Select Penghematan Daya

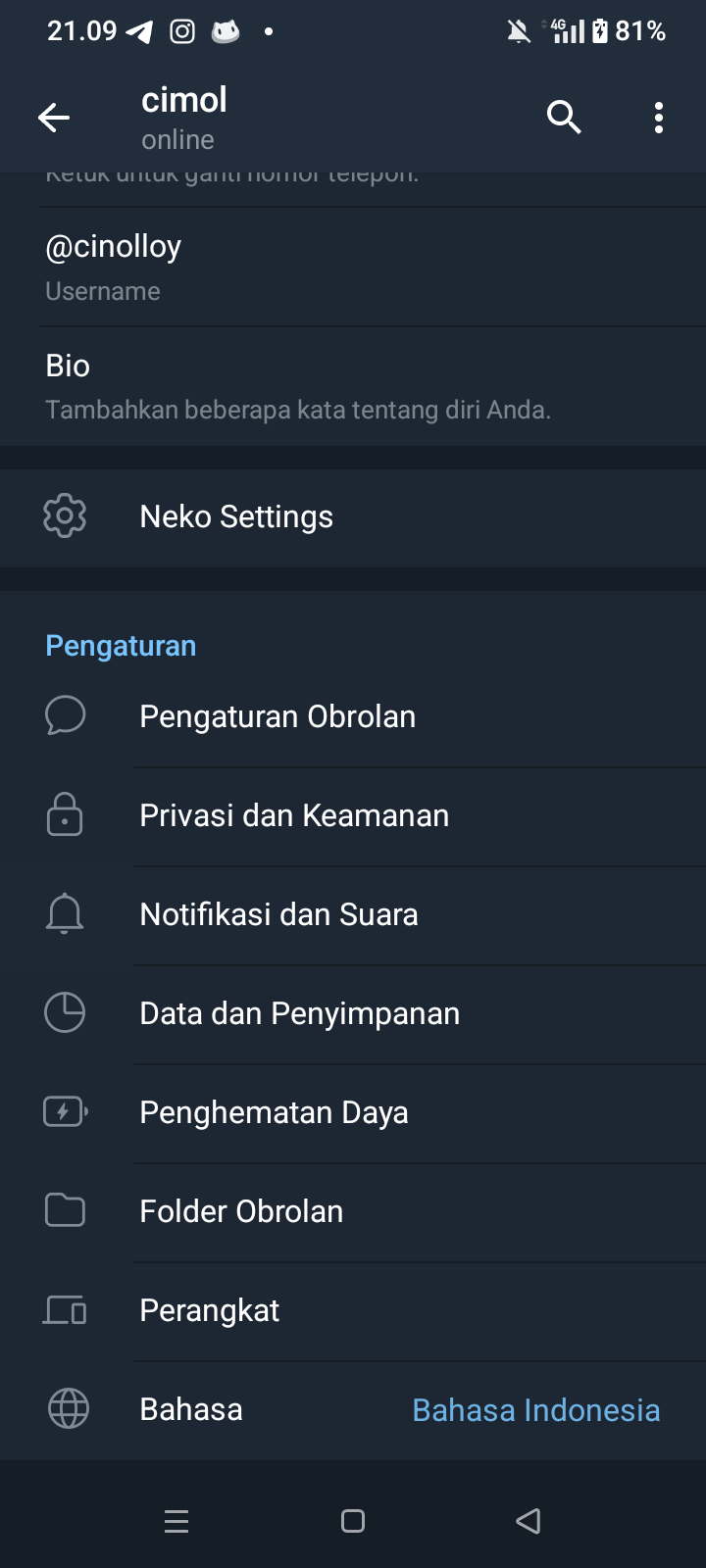pos(353,1113)
